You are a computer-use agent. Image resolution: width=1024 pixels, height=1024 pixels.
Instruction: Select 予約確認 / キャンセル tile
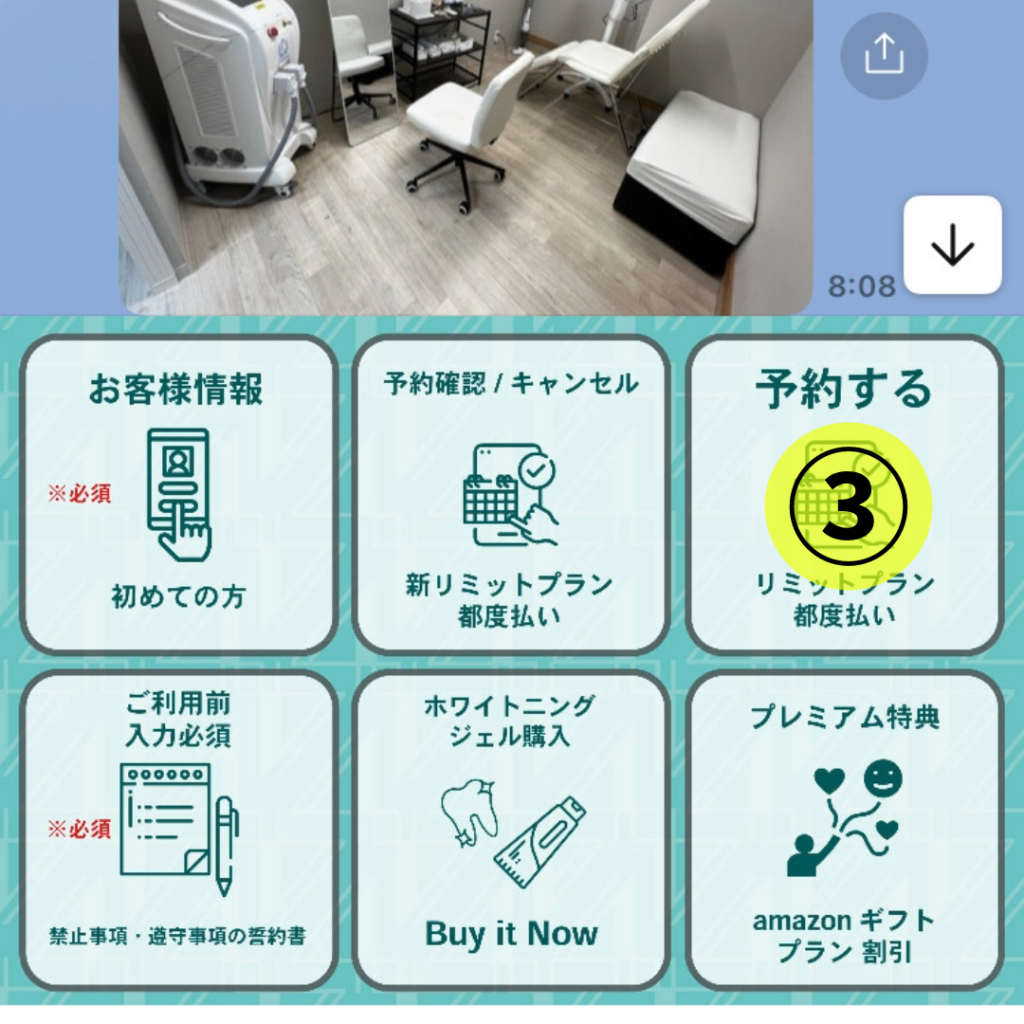pyautogui.click(x=510, y=495)
